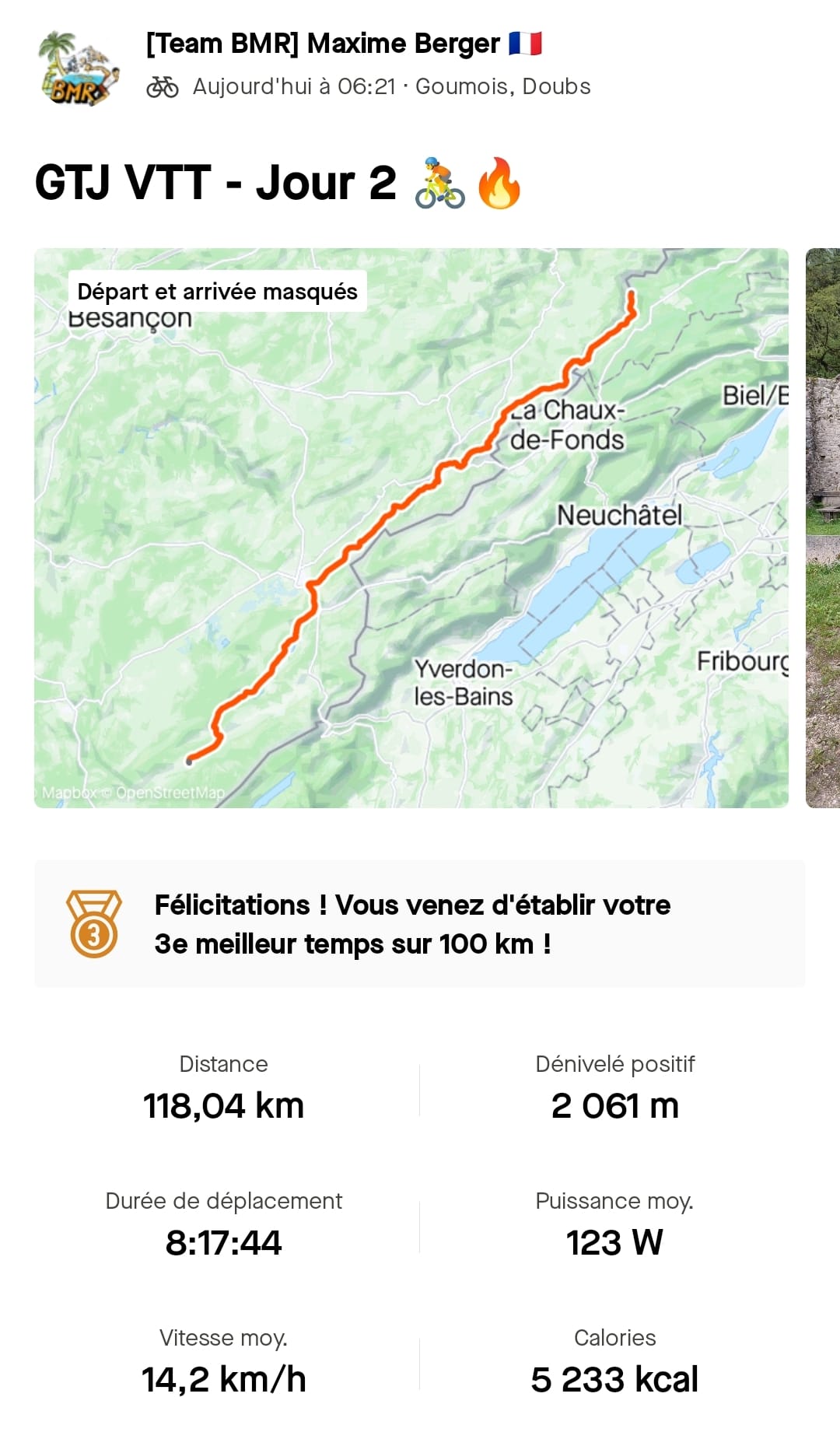View the activity photo beside the map
840x1453 pixels.
(x=823, y=527)
